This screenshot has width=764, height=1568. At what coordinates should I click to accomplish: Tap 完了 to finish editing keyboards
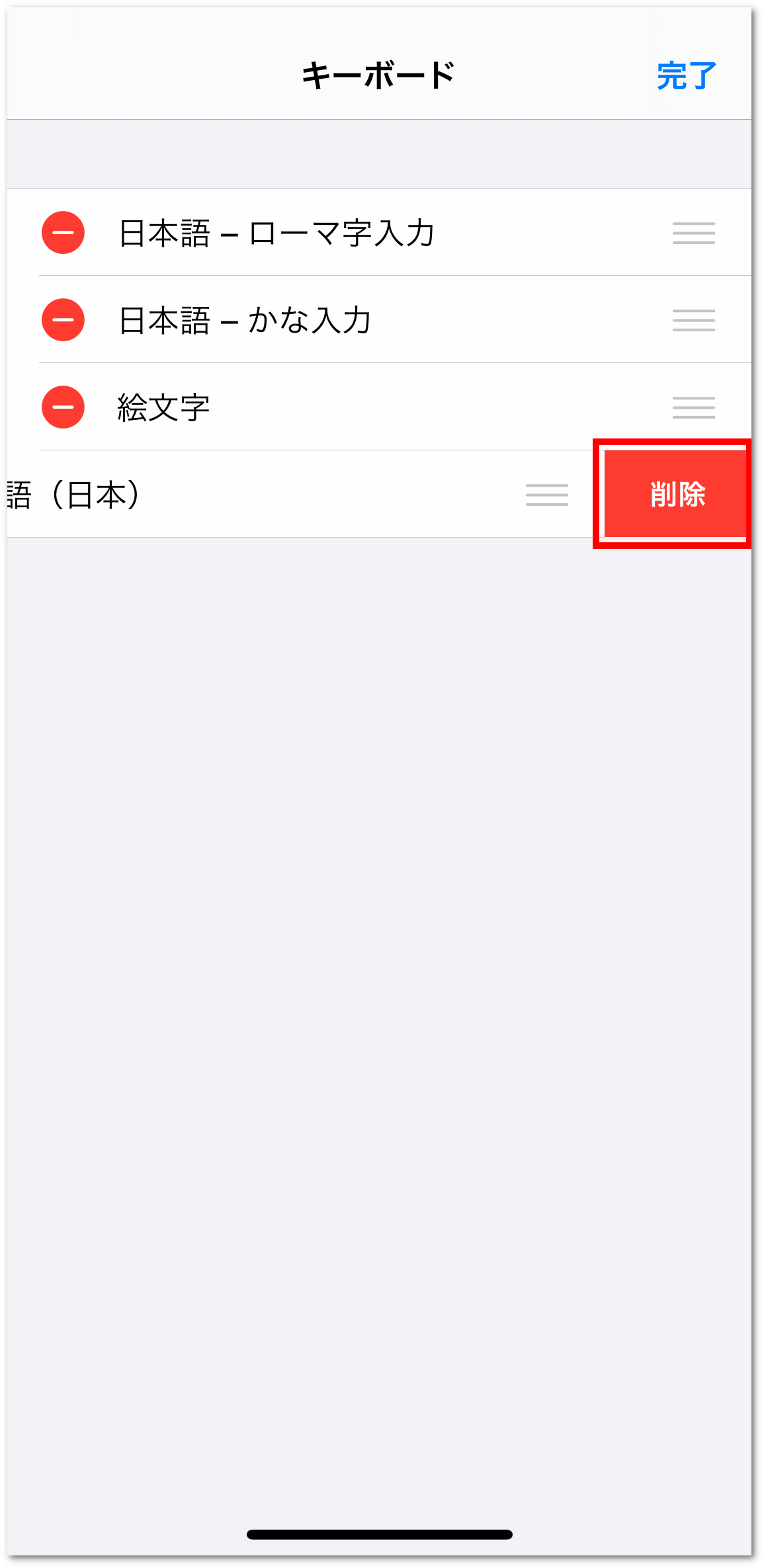687,75
